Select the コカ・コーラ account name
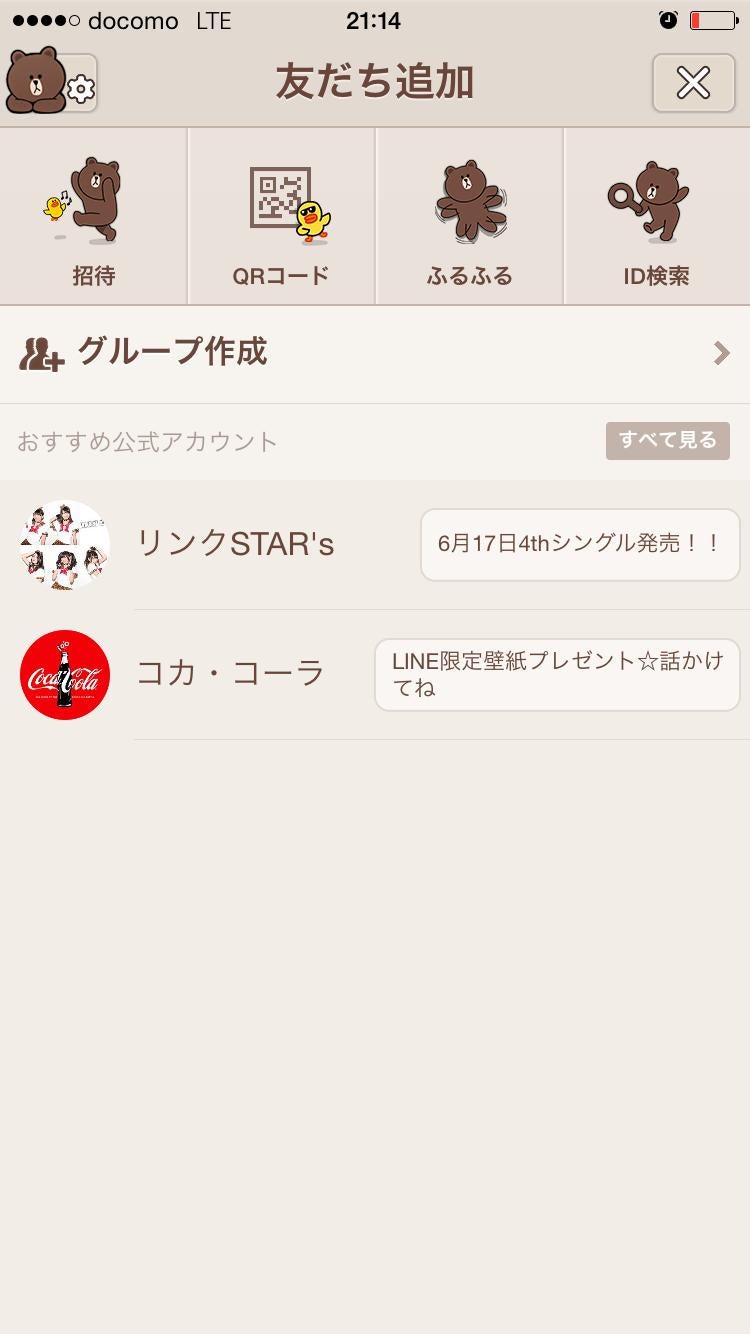750x1334 pixels. pos(229,674)
